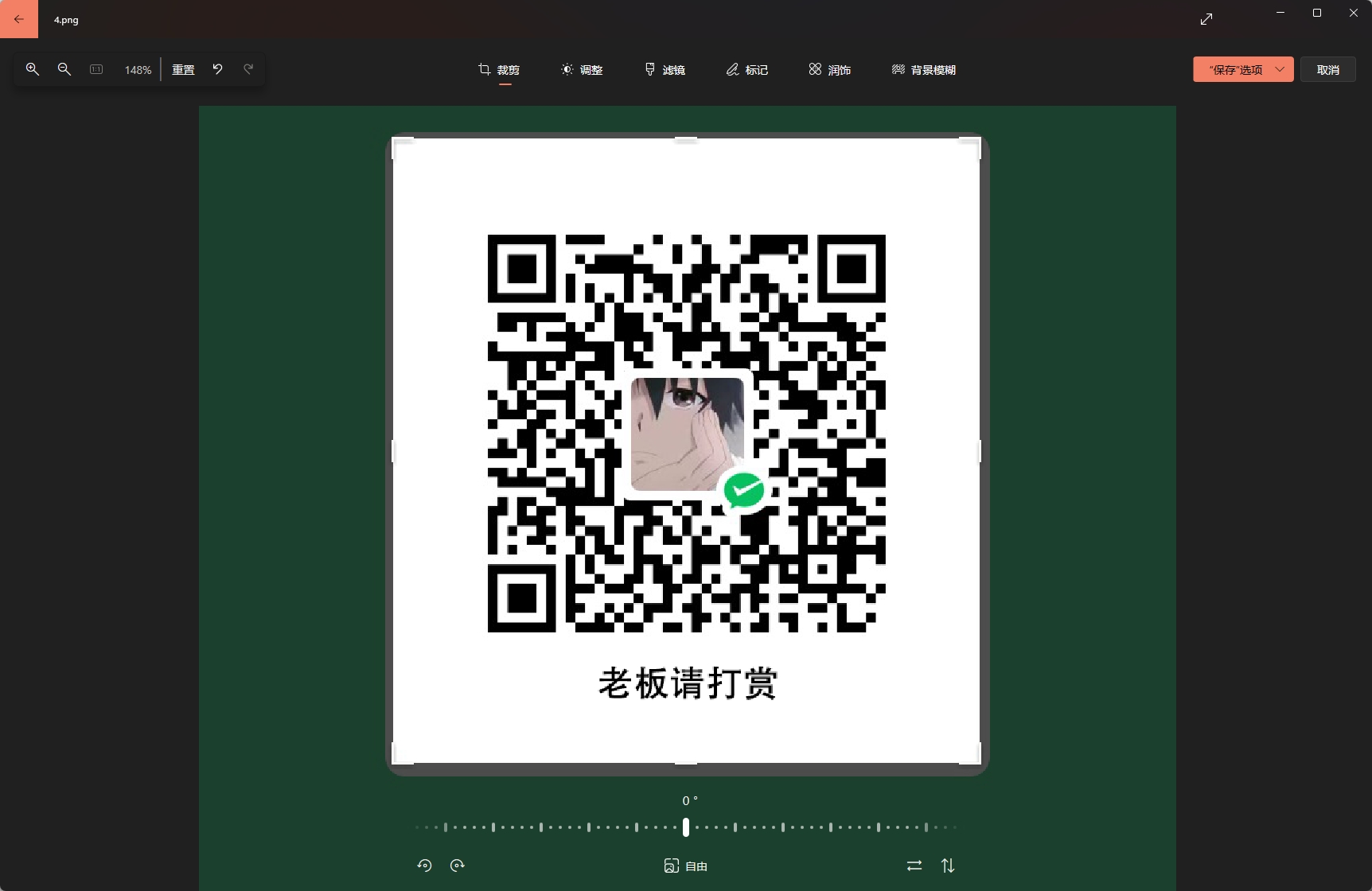Open the 标记 markup tab
Viewport: 1372px width, 891px height.
746,70
